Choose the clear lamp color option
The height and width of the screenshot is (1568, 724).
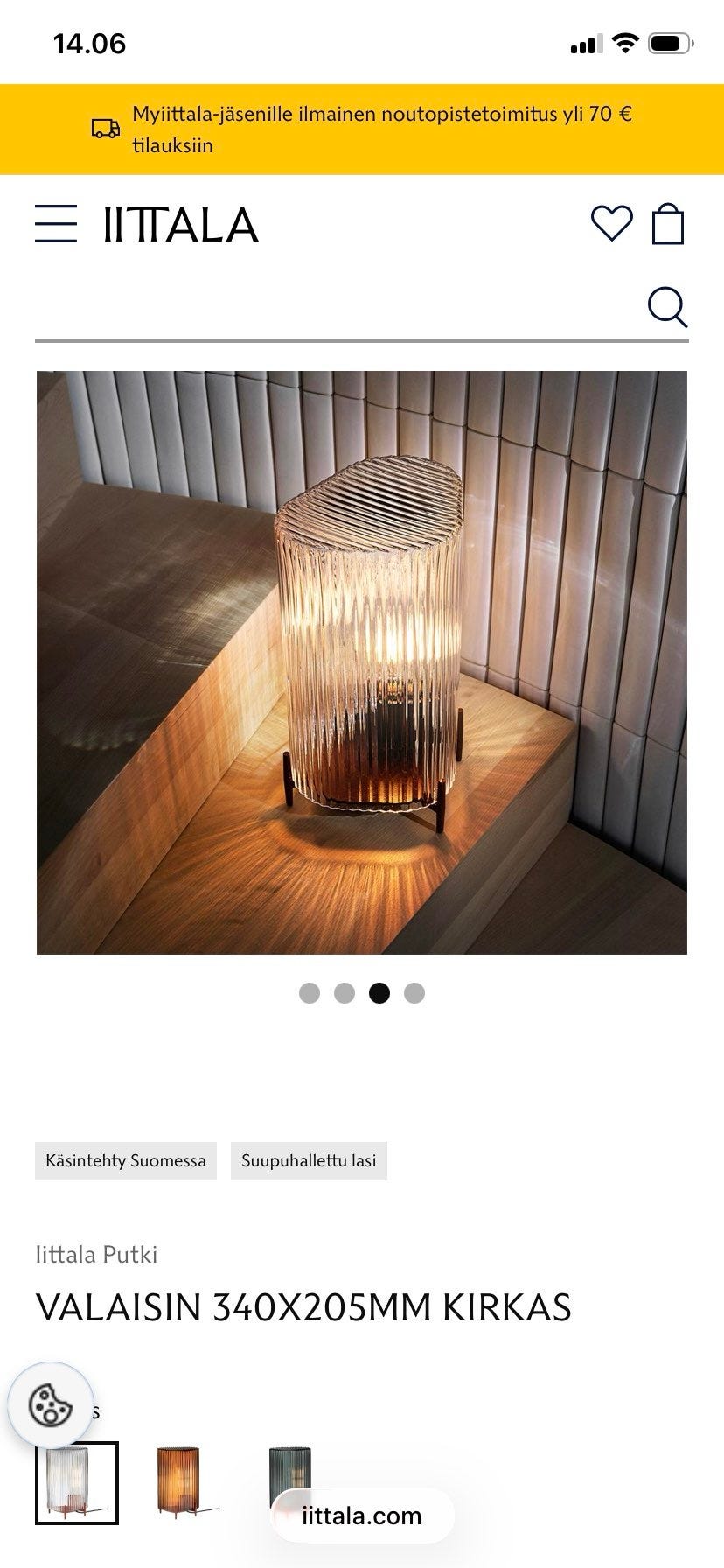pos(77,1483)
